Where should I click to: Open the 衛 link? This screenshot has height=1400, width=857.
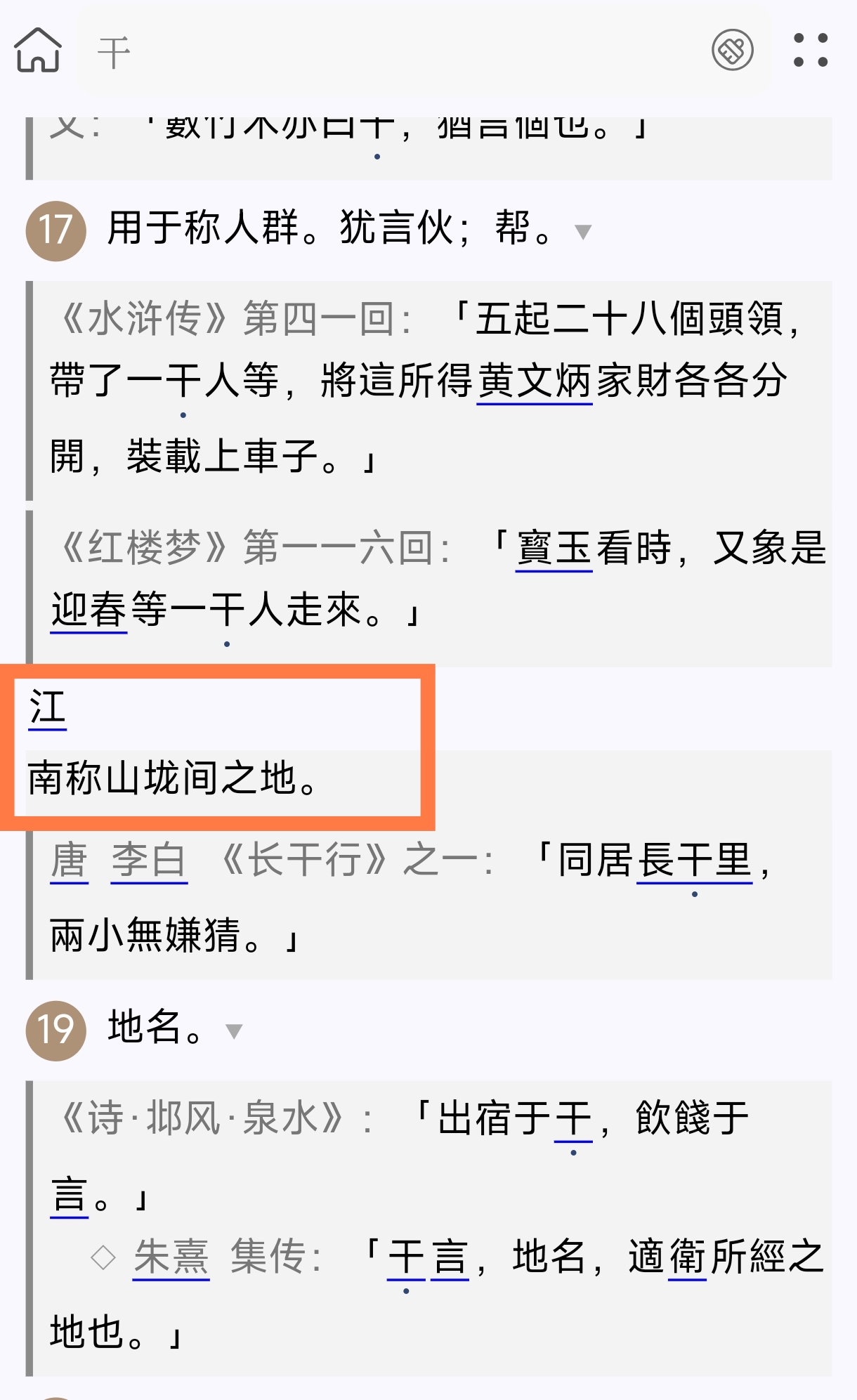[687, 1257]
